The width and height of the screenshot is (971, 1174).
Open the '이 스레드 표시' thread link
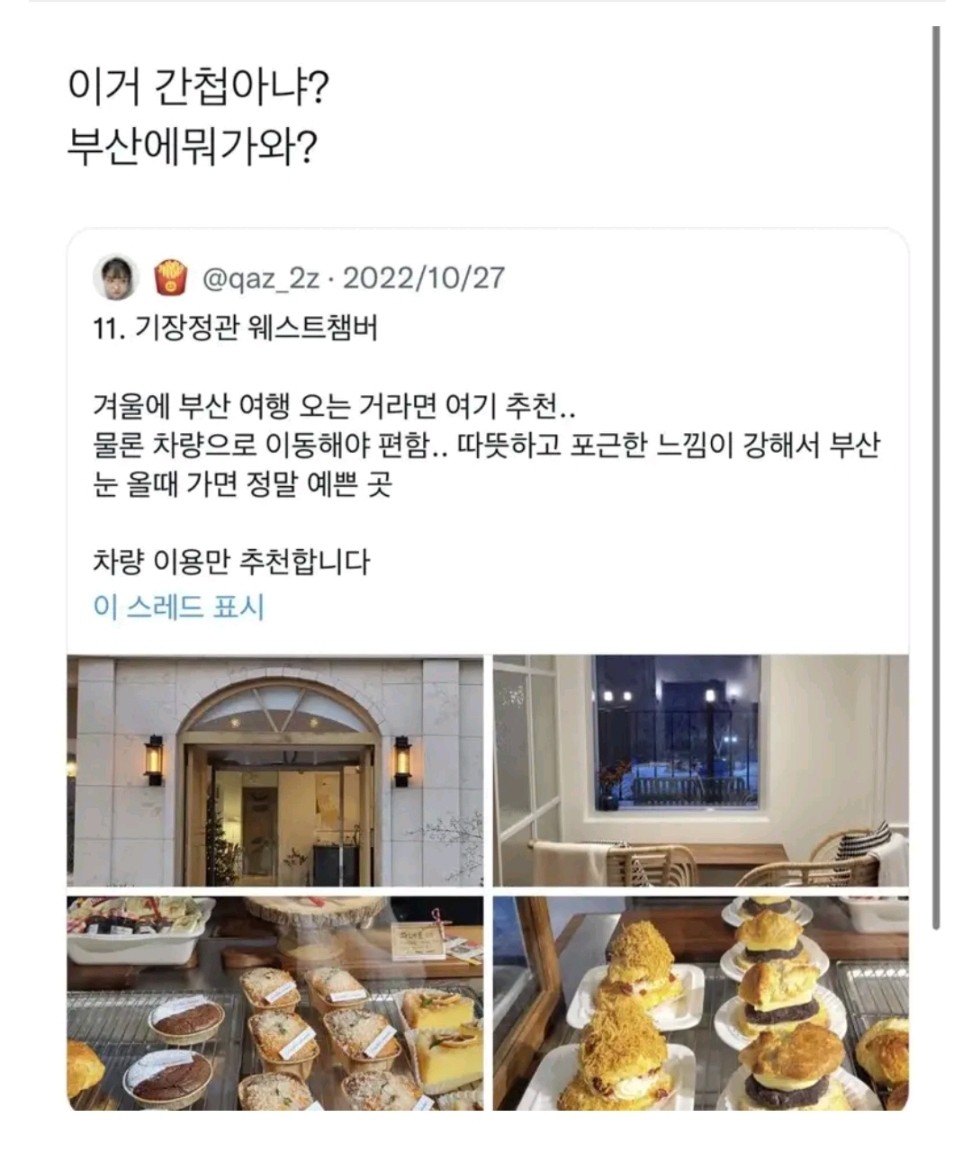(x=178, y=607)
